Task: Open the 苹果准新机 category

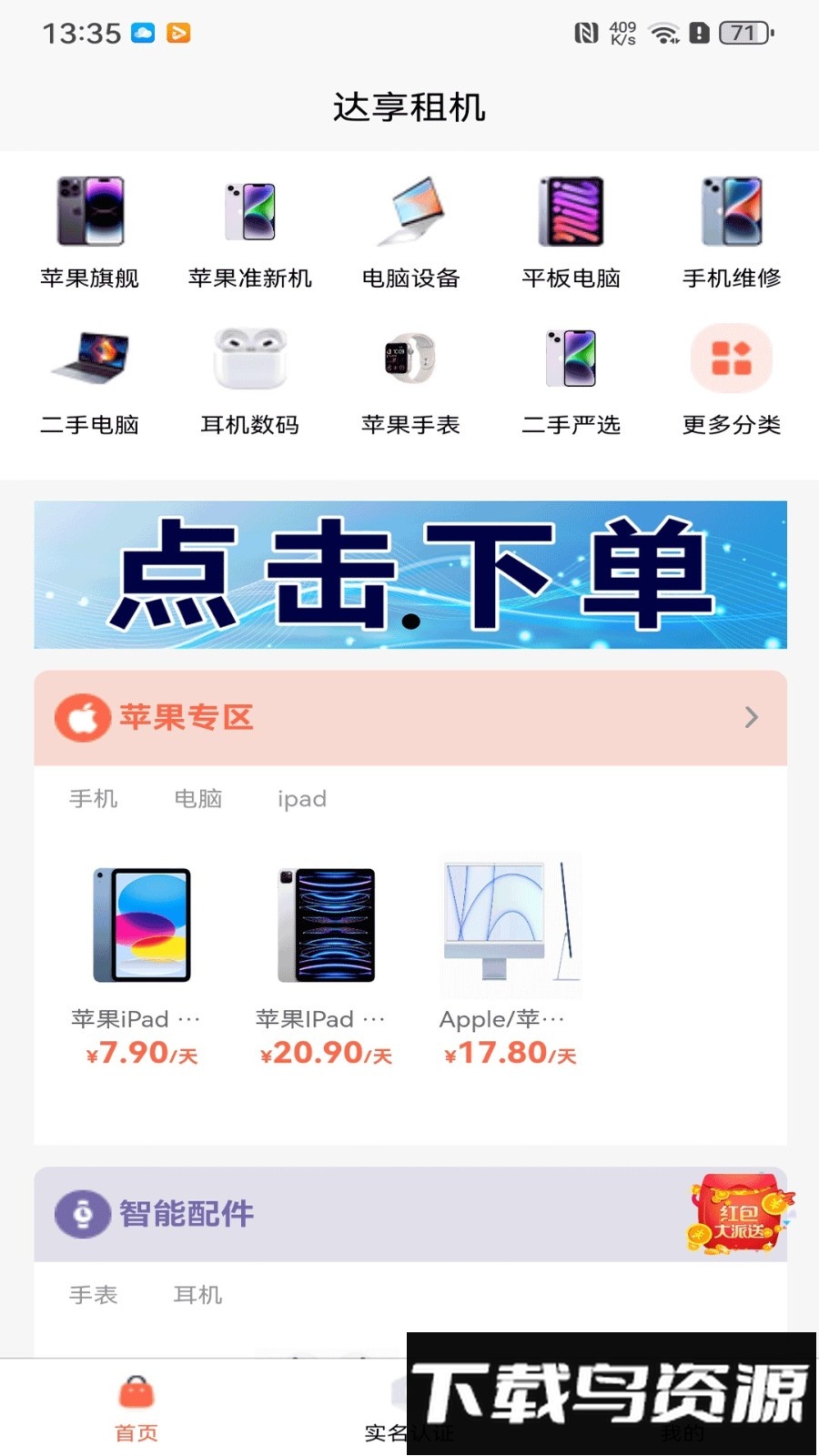Action: [x=249, y=227]
